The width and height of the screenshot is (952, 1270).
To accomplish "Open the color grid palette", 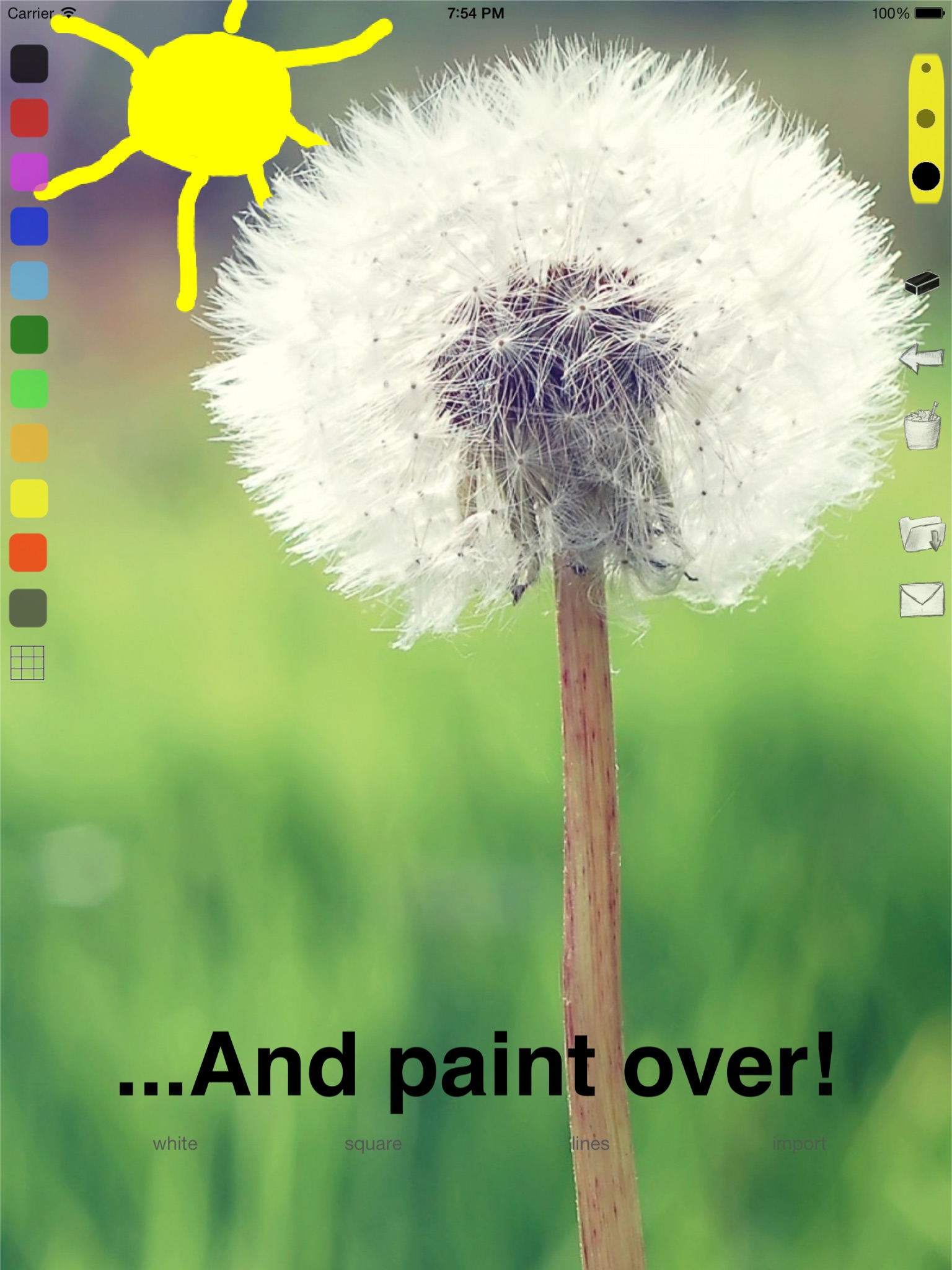I will tap(27, 662).
